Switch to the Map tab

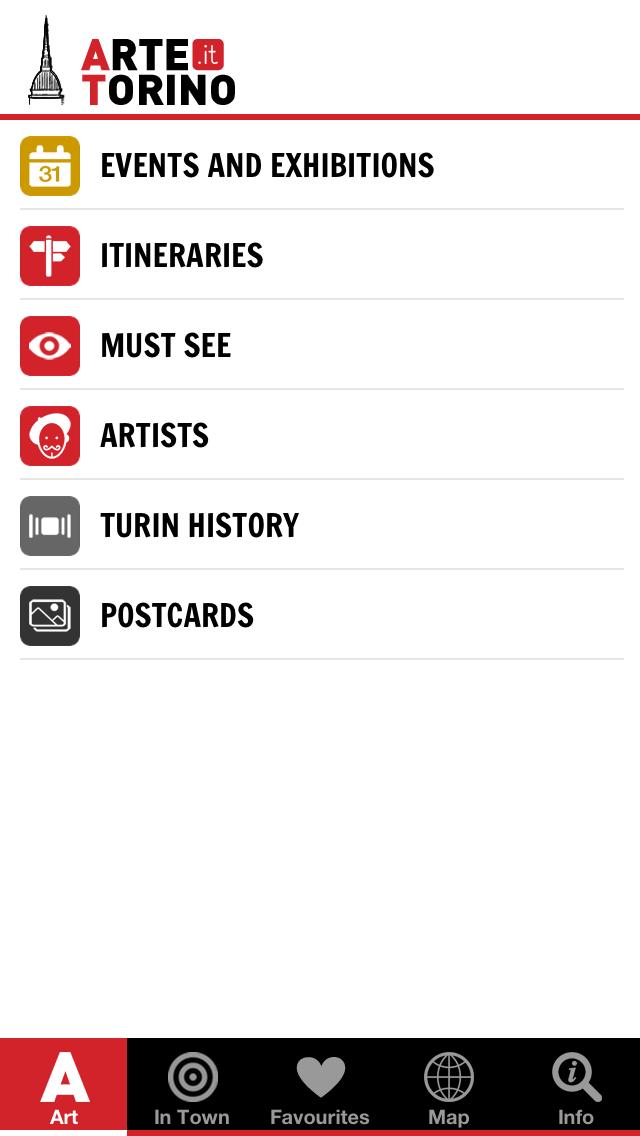[448, 1087]
